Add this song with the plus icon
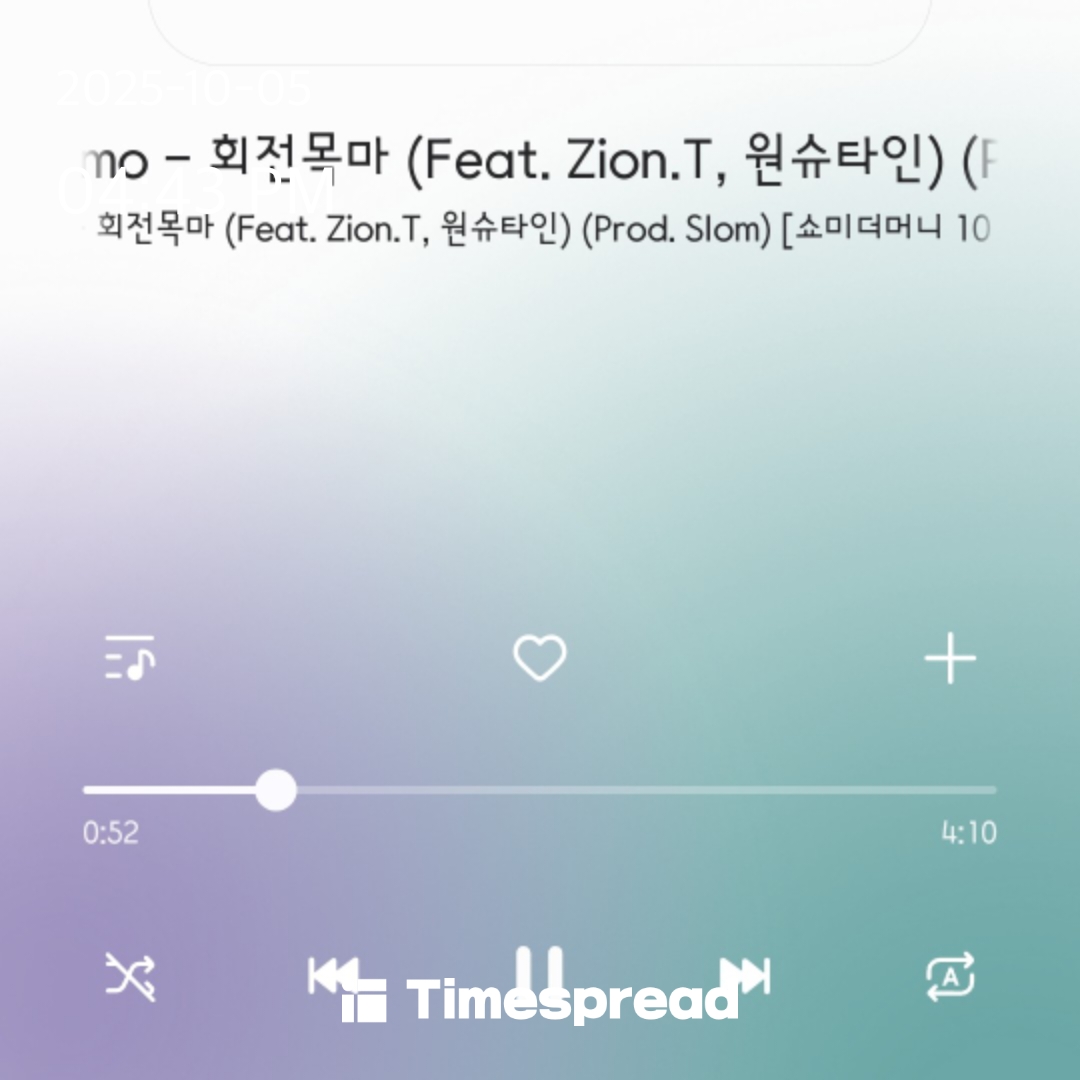 coord(949,659)
